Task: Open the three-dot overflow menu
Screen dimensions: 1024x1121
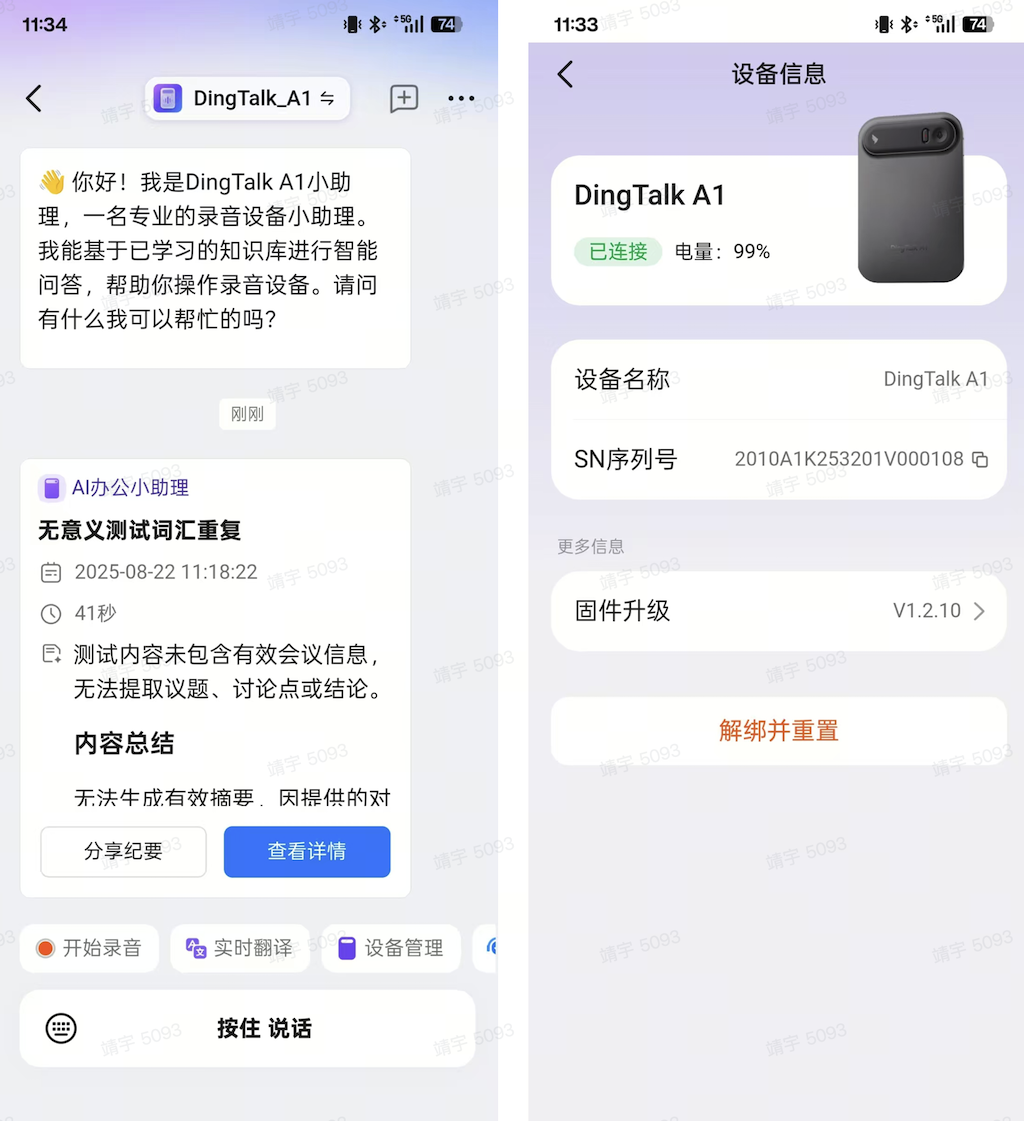Action: pyautogui.click(x=461, y=98)
